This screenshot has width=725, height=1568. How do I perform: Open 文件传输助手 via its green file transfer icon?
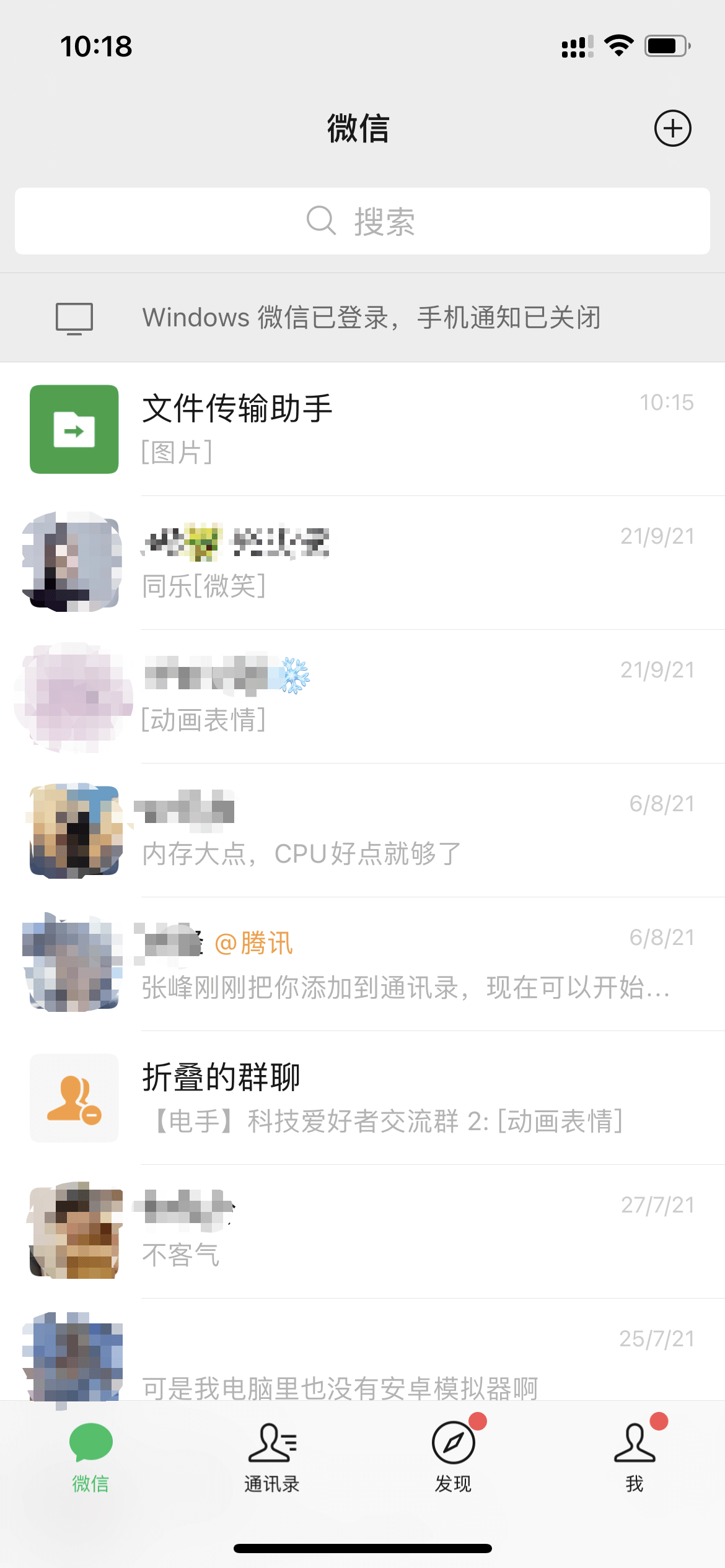point(73,429)
